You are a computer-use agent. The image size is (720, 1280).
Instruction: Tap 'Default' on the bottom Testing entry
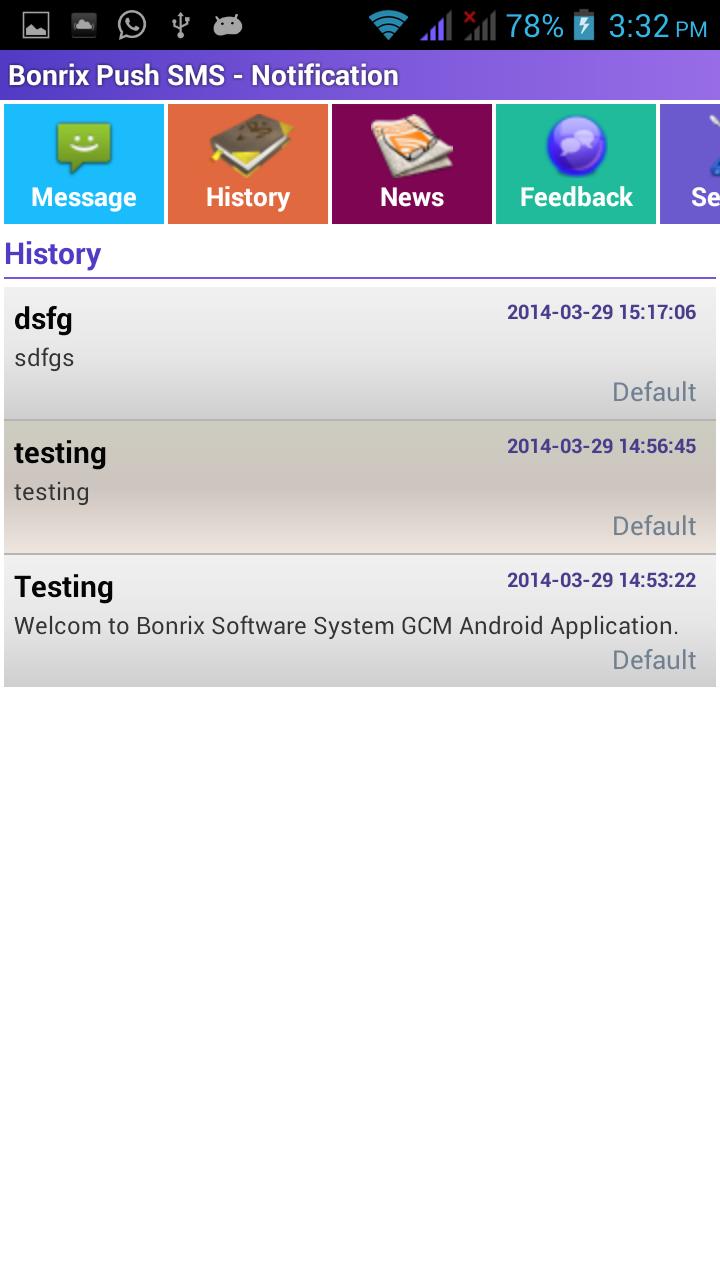click(654, 660)
